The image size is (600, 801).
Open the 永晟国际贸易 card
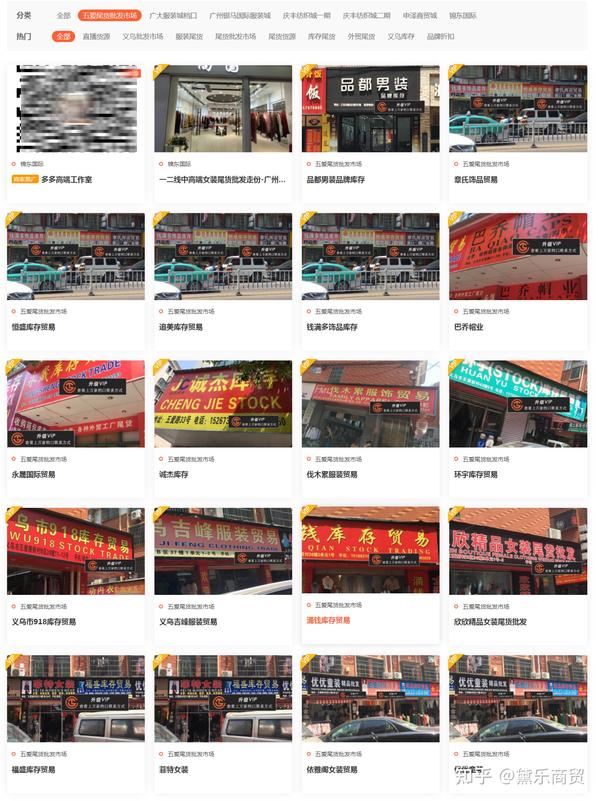pos(33,474)
